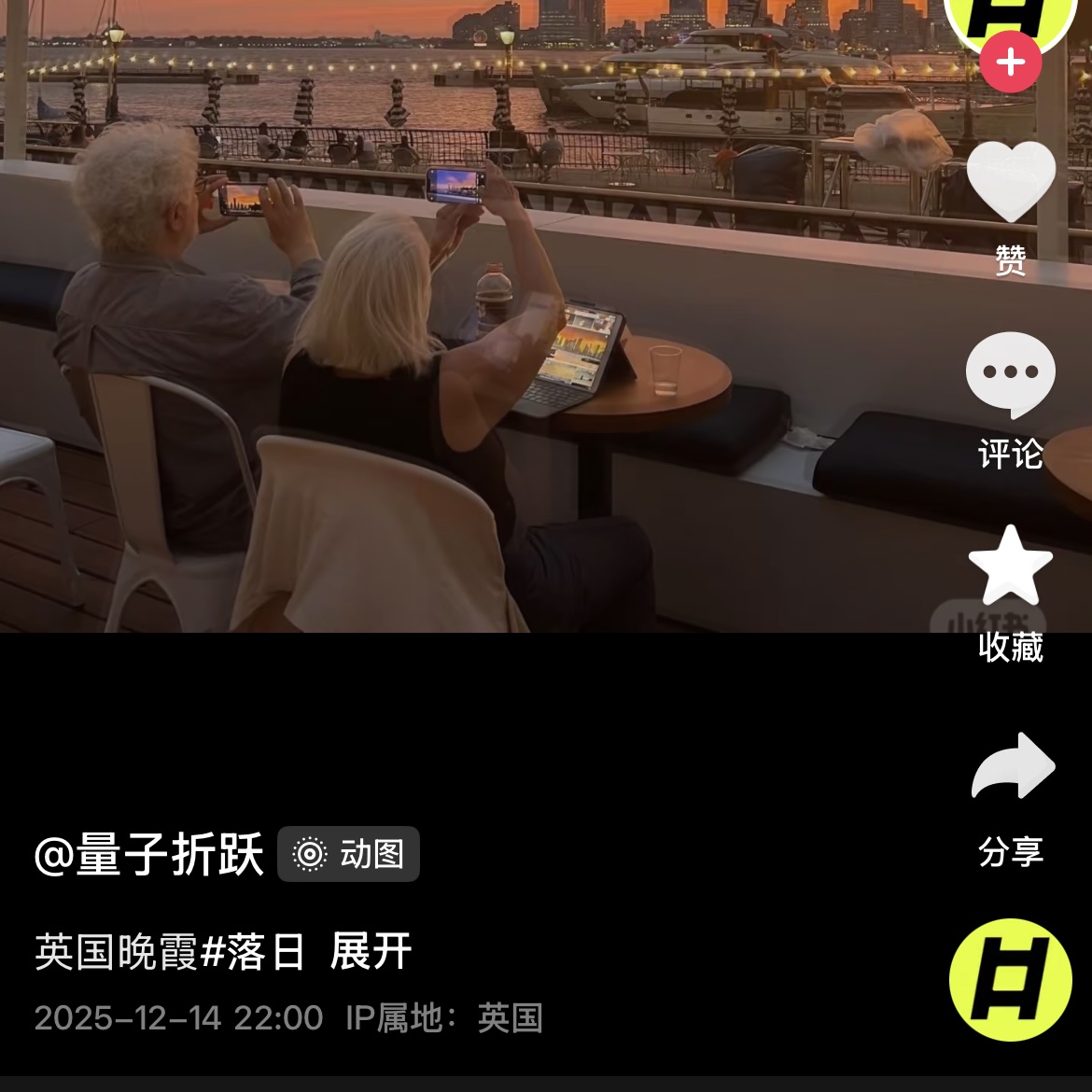Like this post with the heart

tap(1010, 182)
